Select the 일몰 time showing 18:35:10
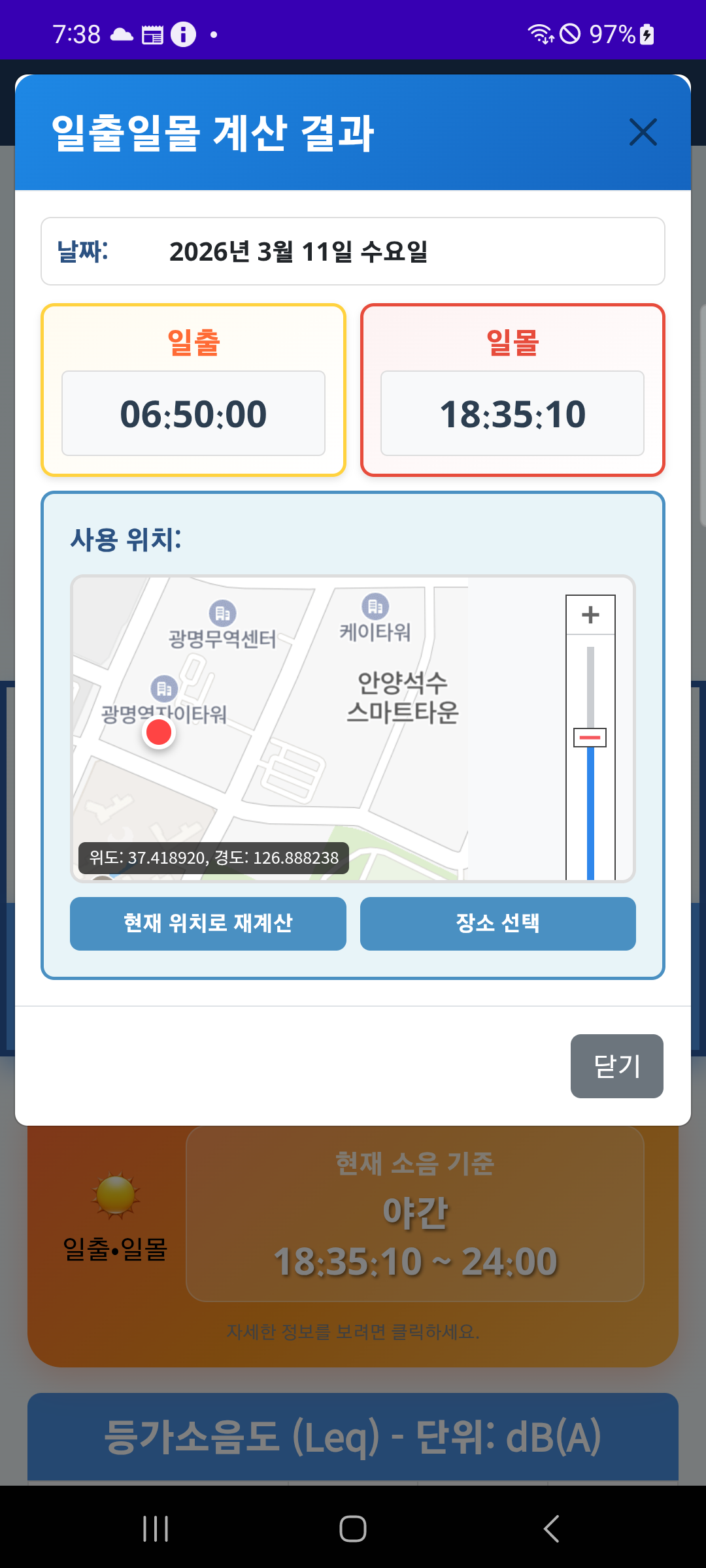 tap(513, 412)
